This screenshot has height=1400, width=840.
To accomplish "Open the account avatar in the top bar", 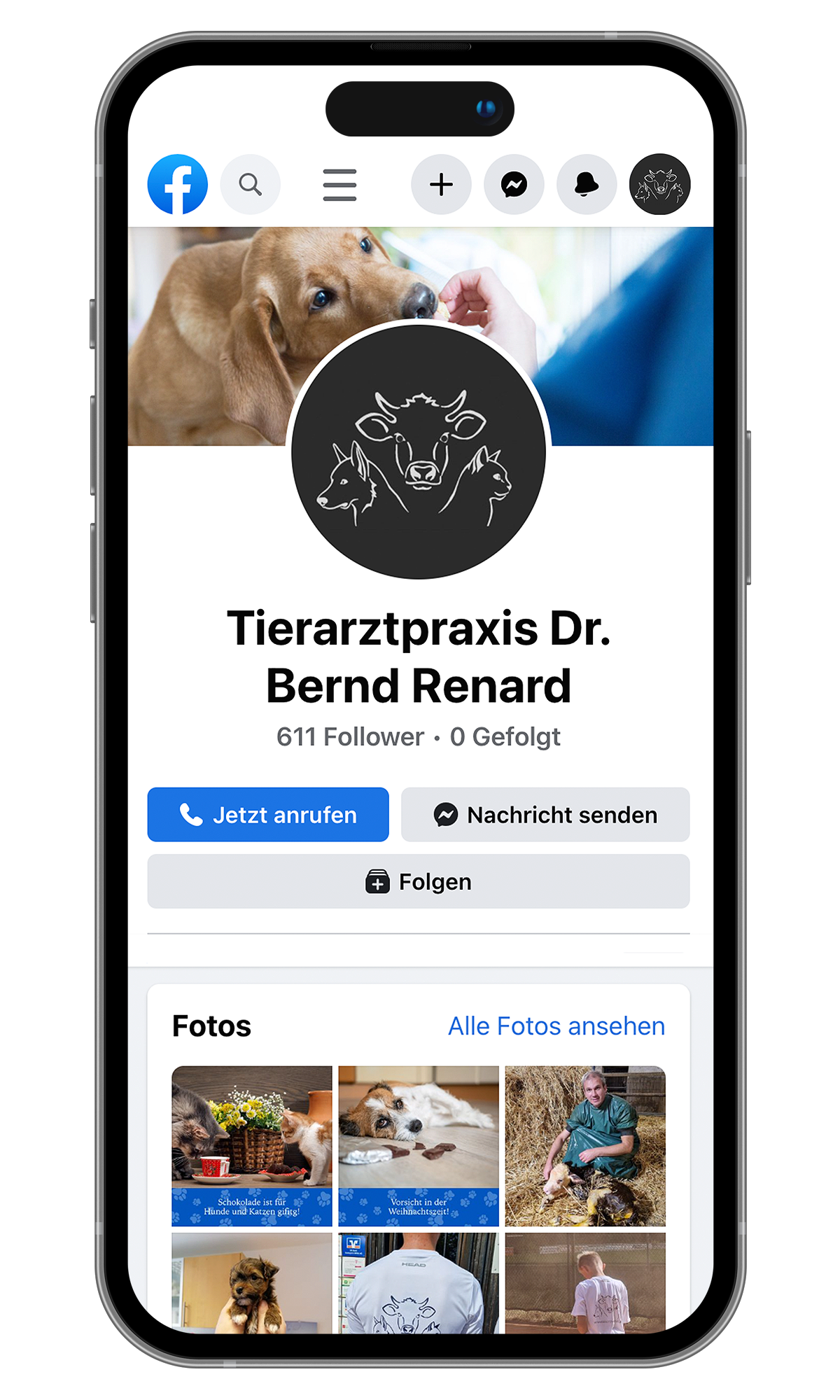I will click(659, 185).
